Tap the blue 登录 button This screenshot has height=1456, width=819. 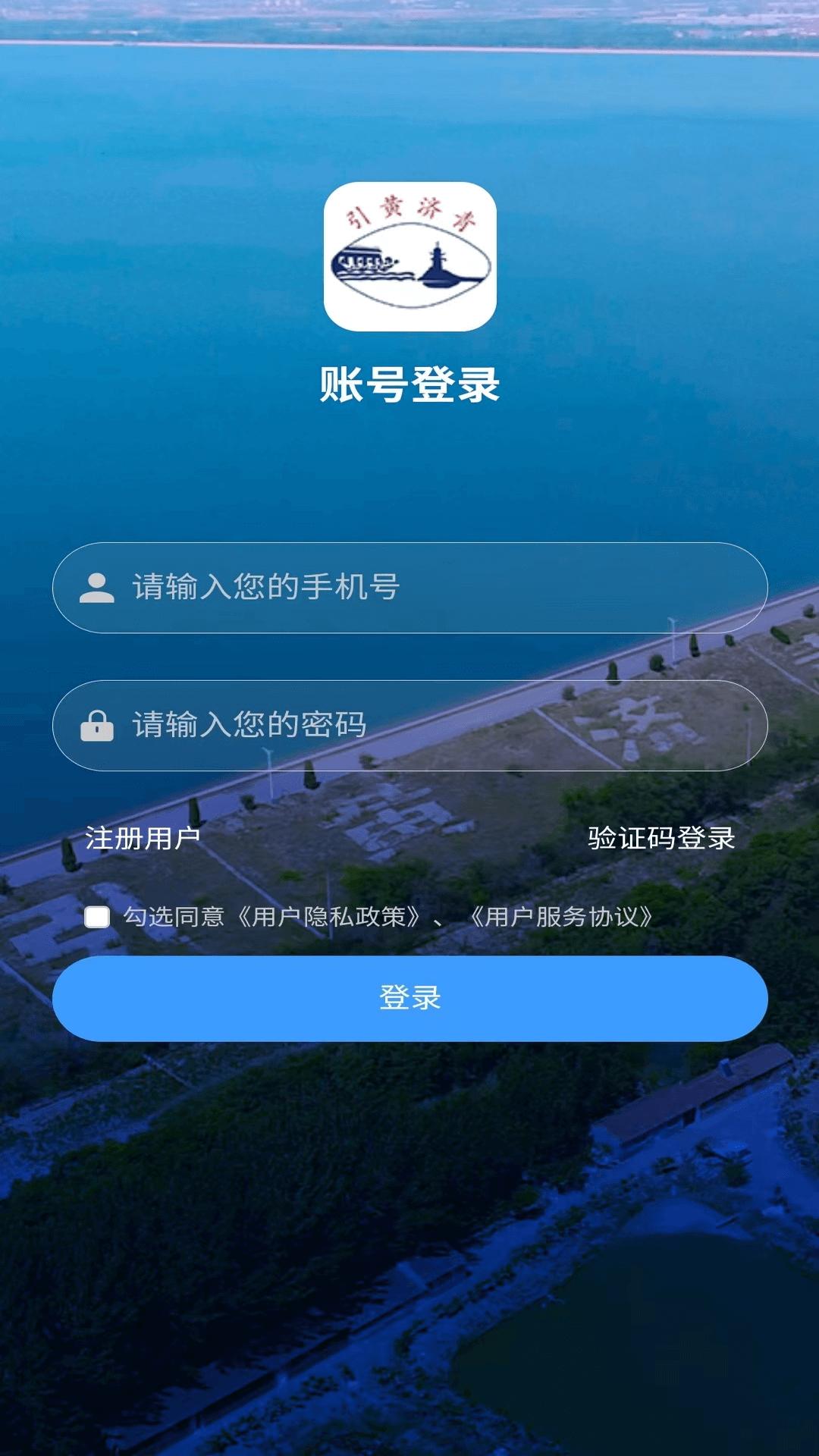pos(409,998)
